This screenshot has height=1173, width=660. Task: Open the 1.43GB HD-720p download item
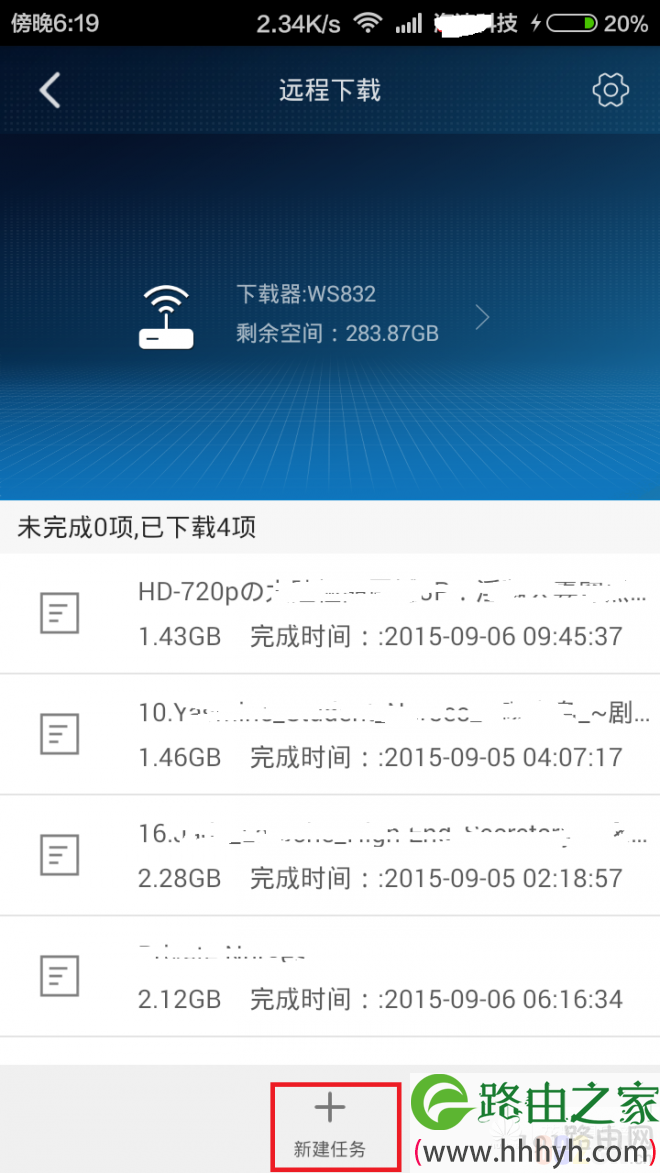pyautogui.click(x=330, y=613)
